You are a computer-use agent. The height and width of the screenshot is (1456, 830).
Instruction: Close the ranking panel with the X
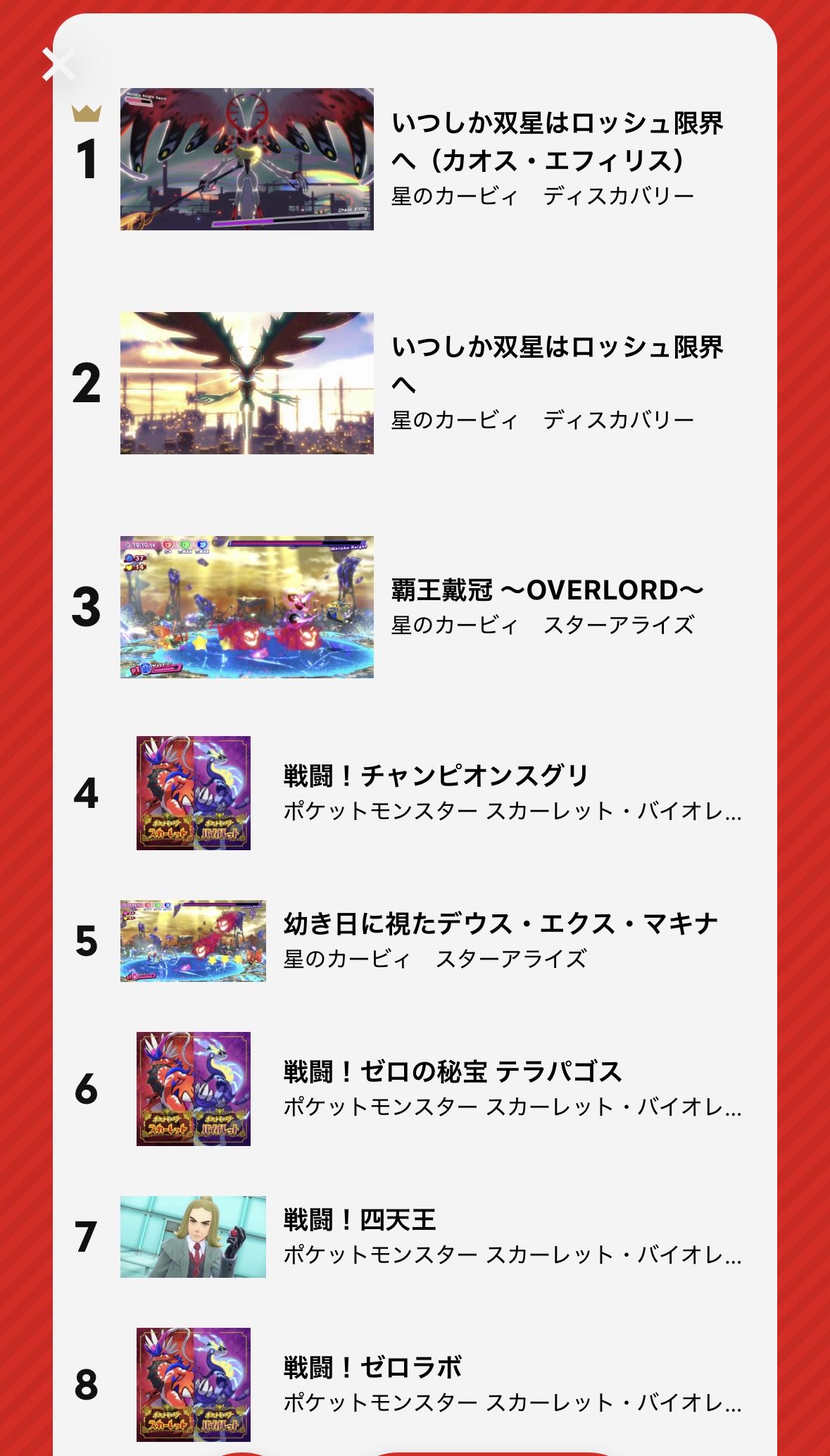click(58, 64)
